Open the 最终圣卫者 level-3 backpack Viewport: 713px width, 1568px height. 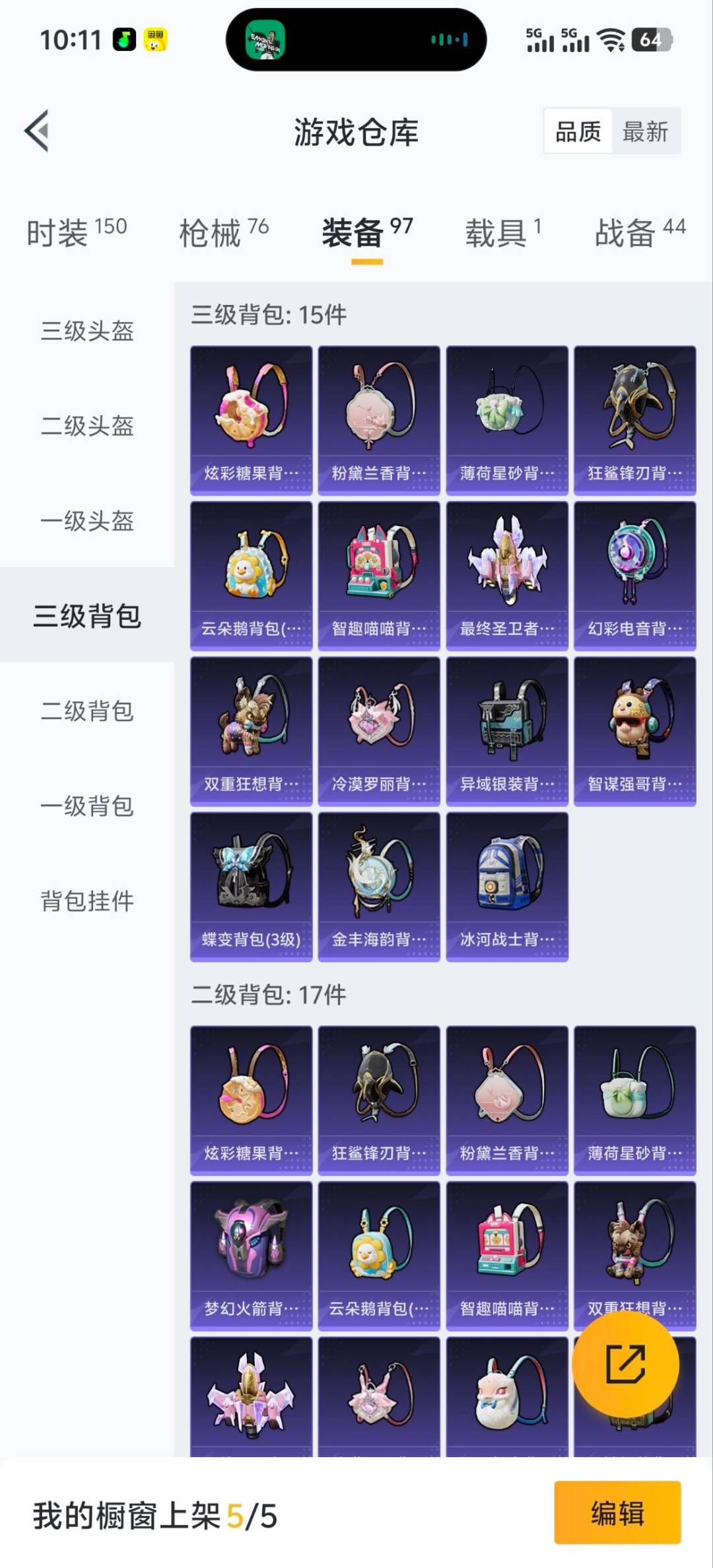click(506, 575)
